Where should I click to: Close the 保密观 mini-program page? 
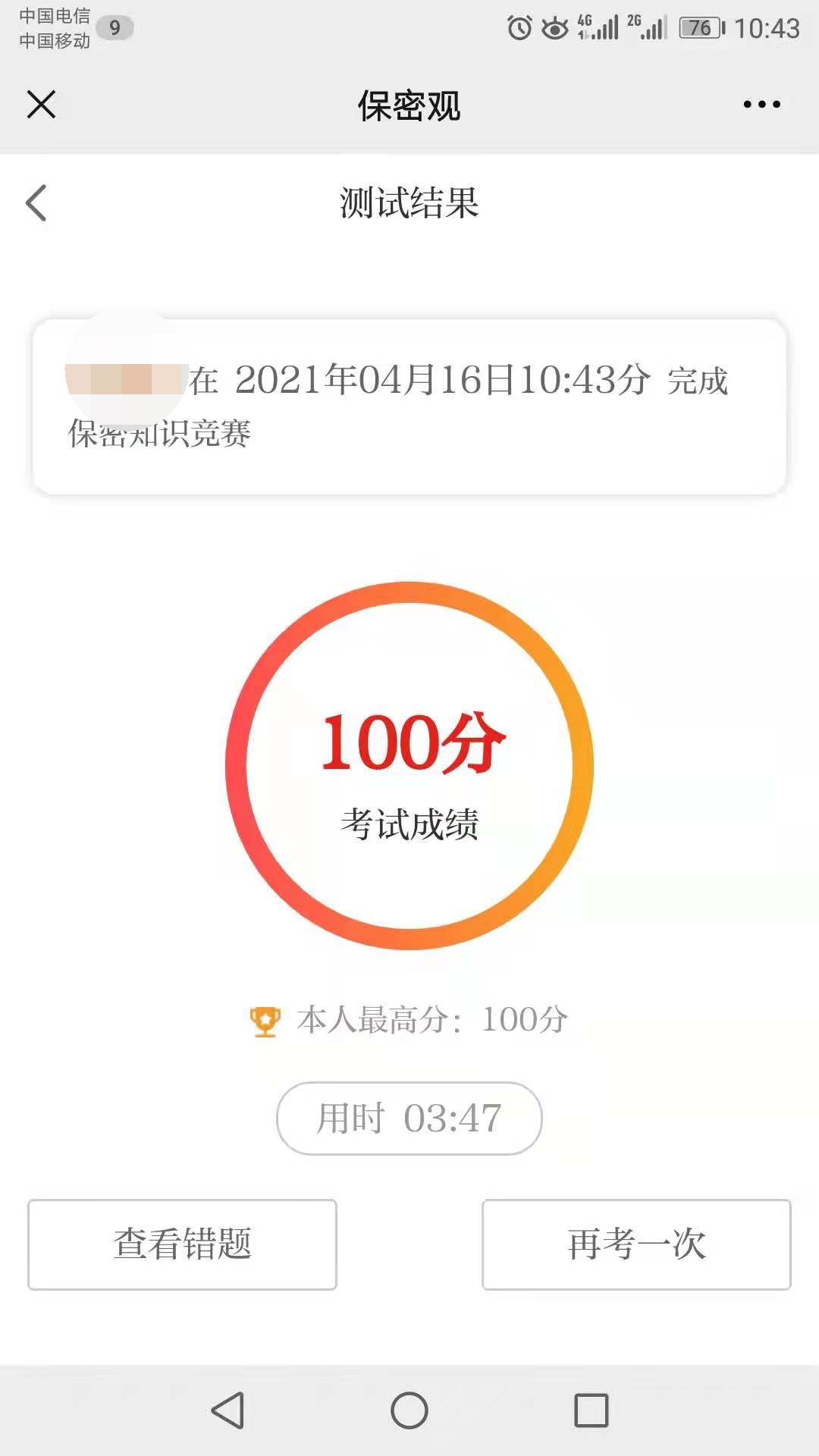[x=41, y=105]
